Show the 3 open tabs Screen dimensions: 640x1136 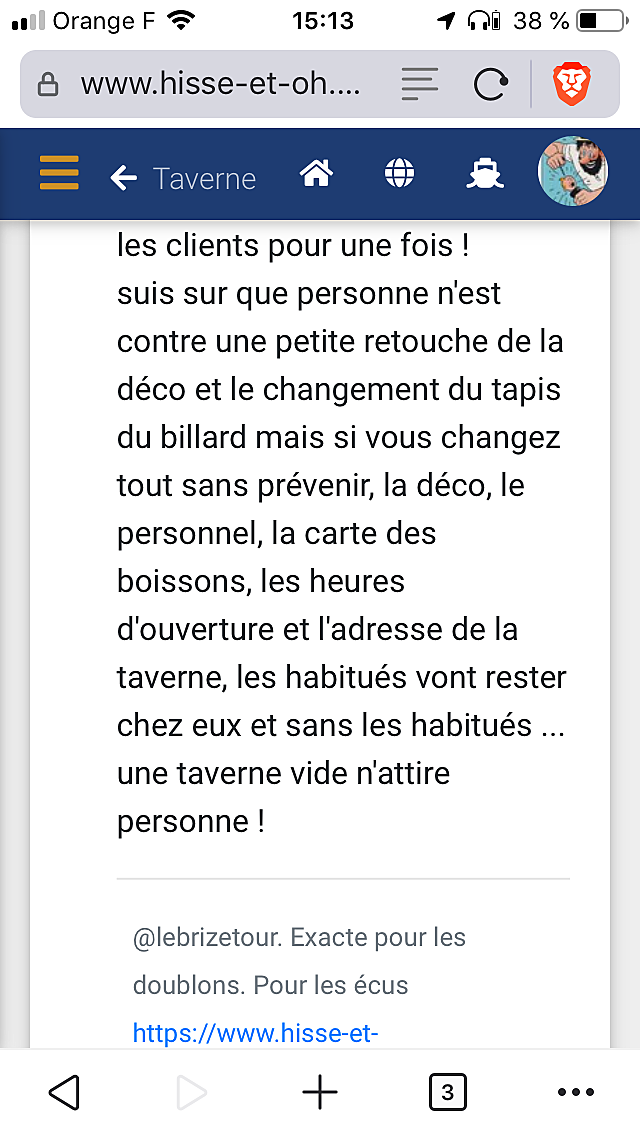447,1092
